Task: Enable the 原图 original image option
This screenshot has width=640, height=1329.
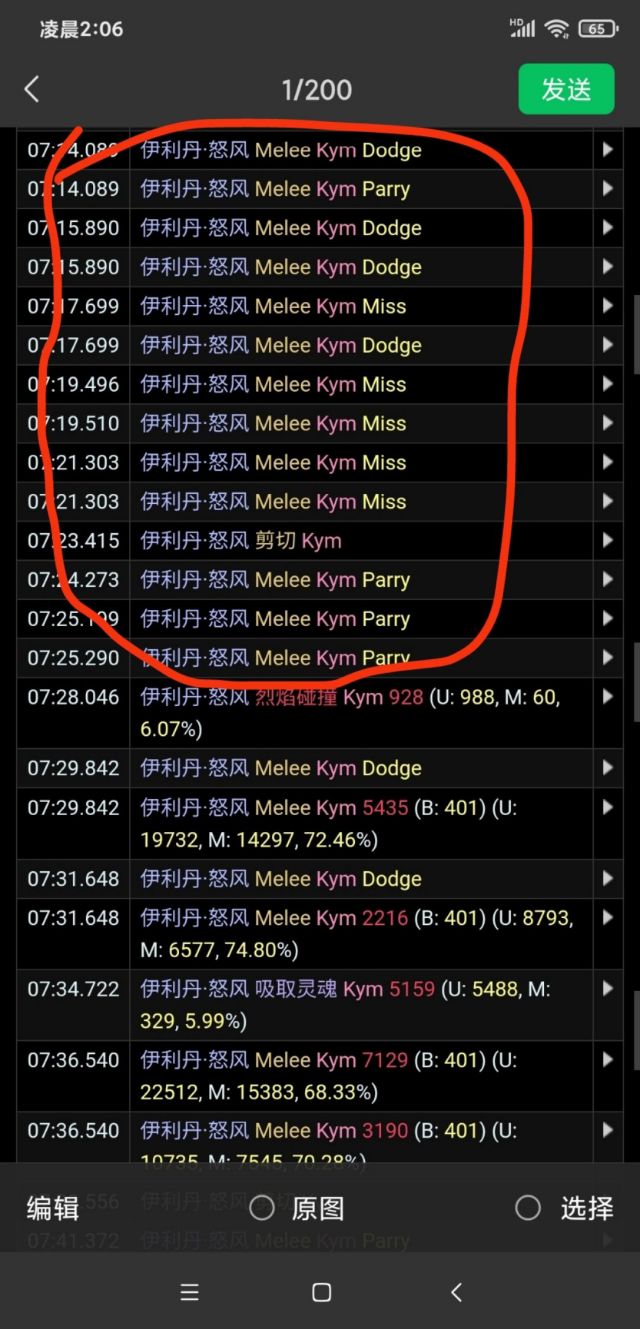Action: 263,1208
